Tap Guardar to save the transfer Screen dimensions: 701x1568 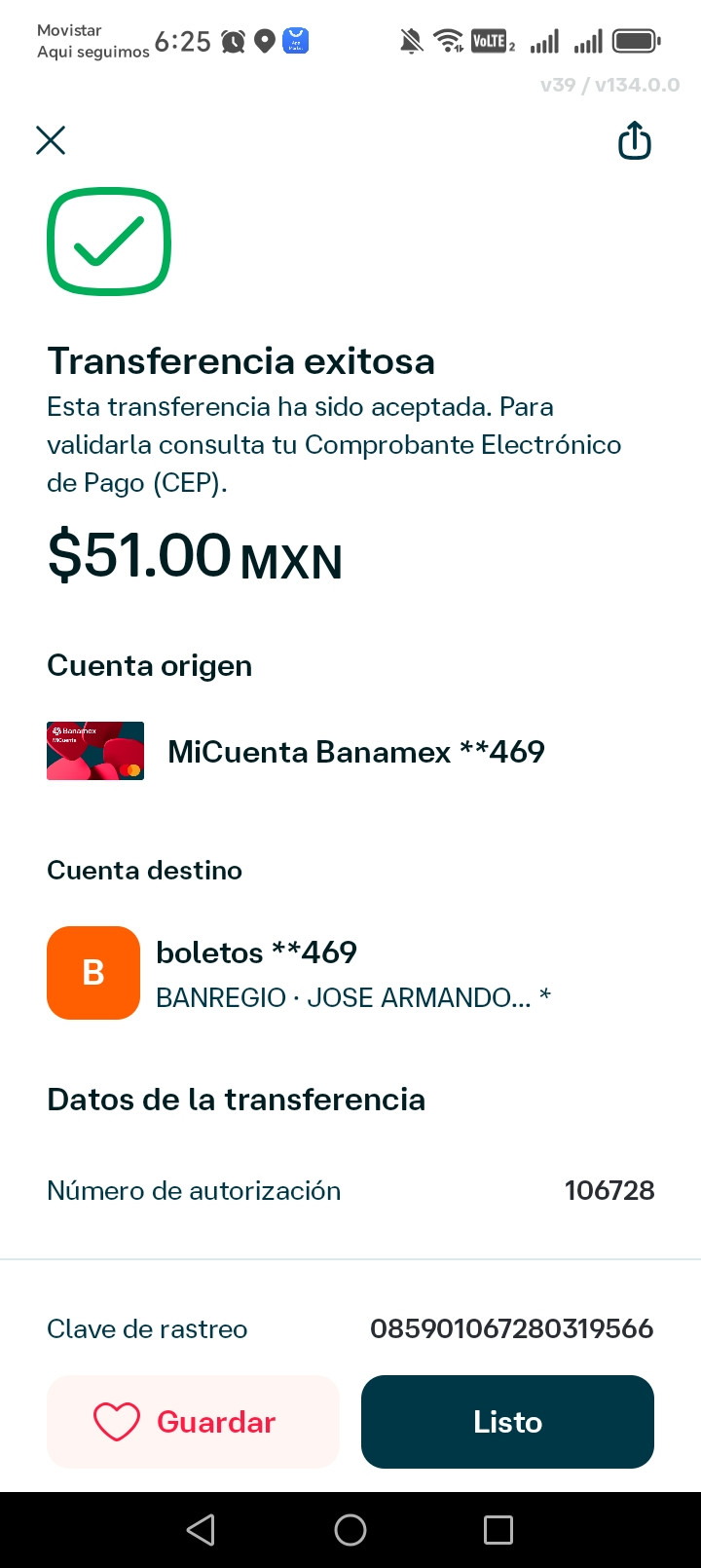pyautogui.click(x=193, y=1422)
